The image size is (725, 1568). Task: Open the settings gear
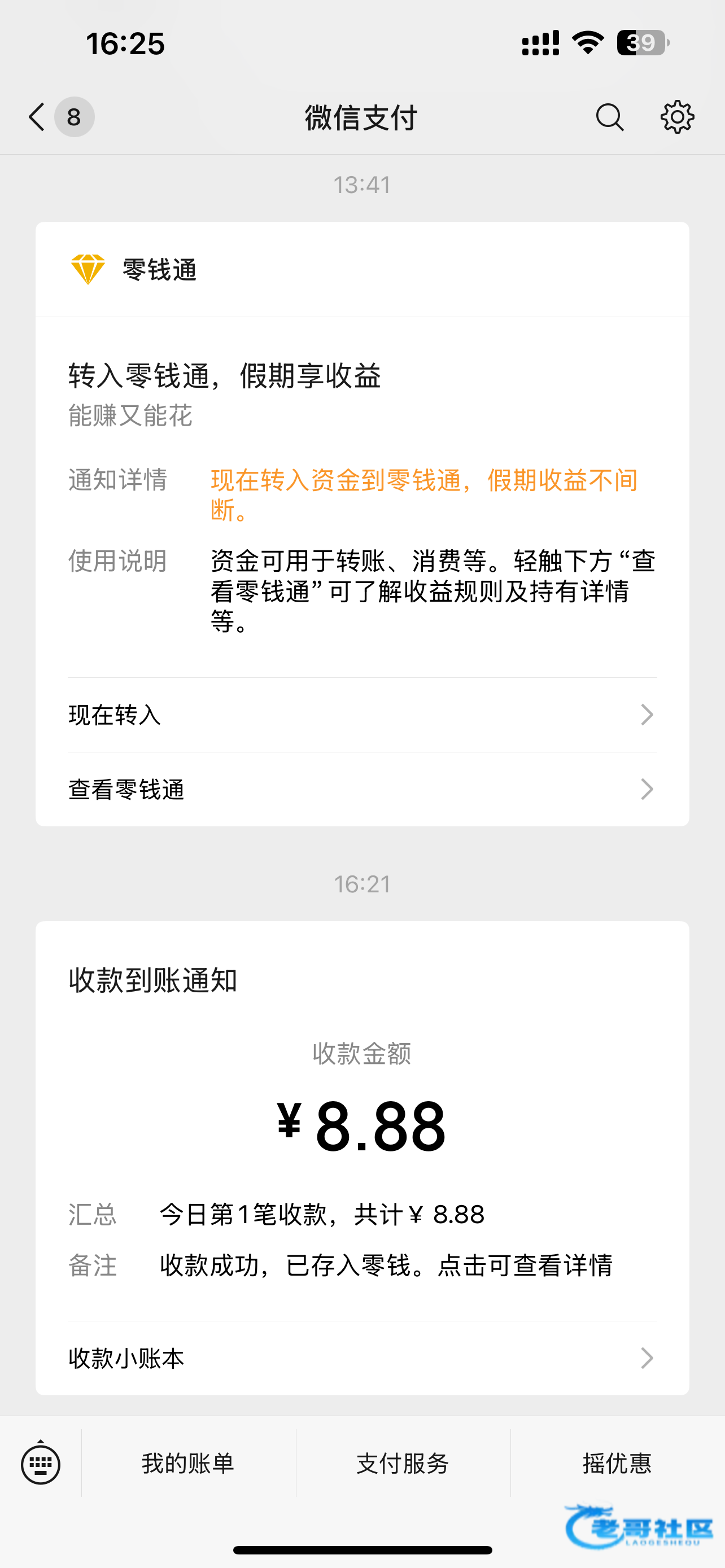point(677,117)
